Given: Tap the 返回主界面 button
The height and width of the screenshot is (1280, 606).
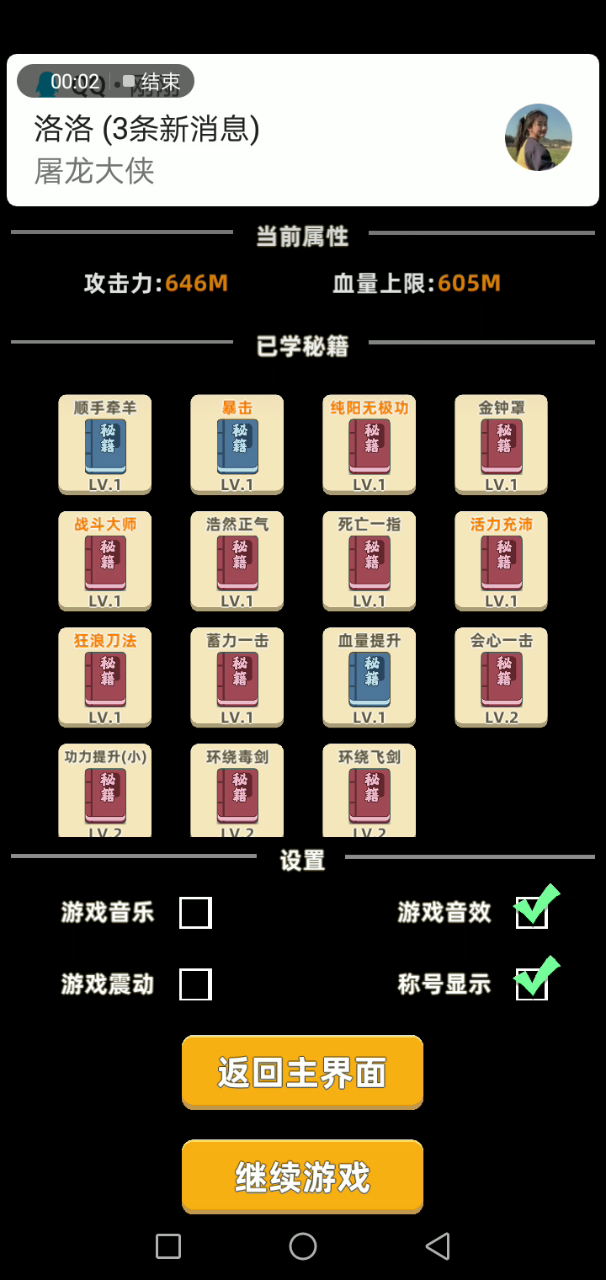Looking at the screenshot, I should [x=302, y=1072].
